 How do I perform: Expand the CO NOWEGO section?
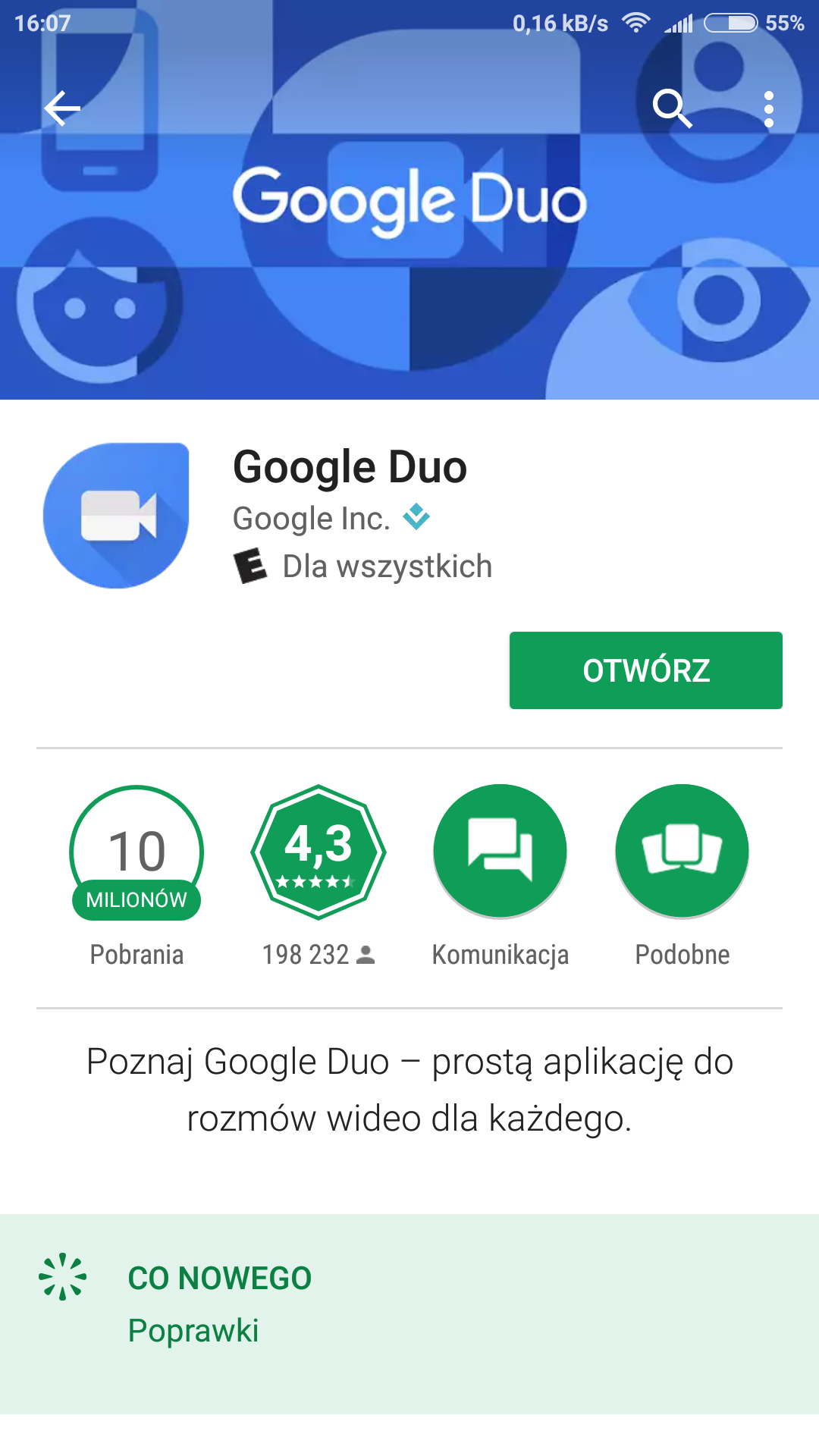220,1279
